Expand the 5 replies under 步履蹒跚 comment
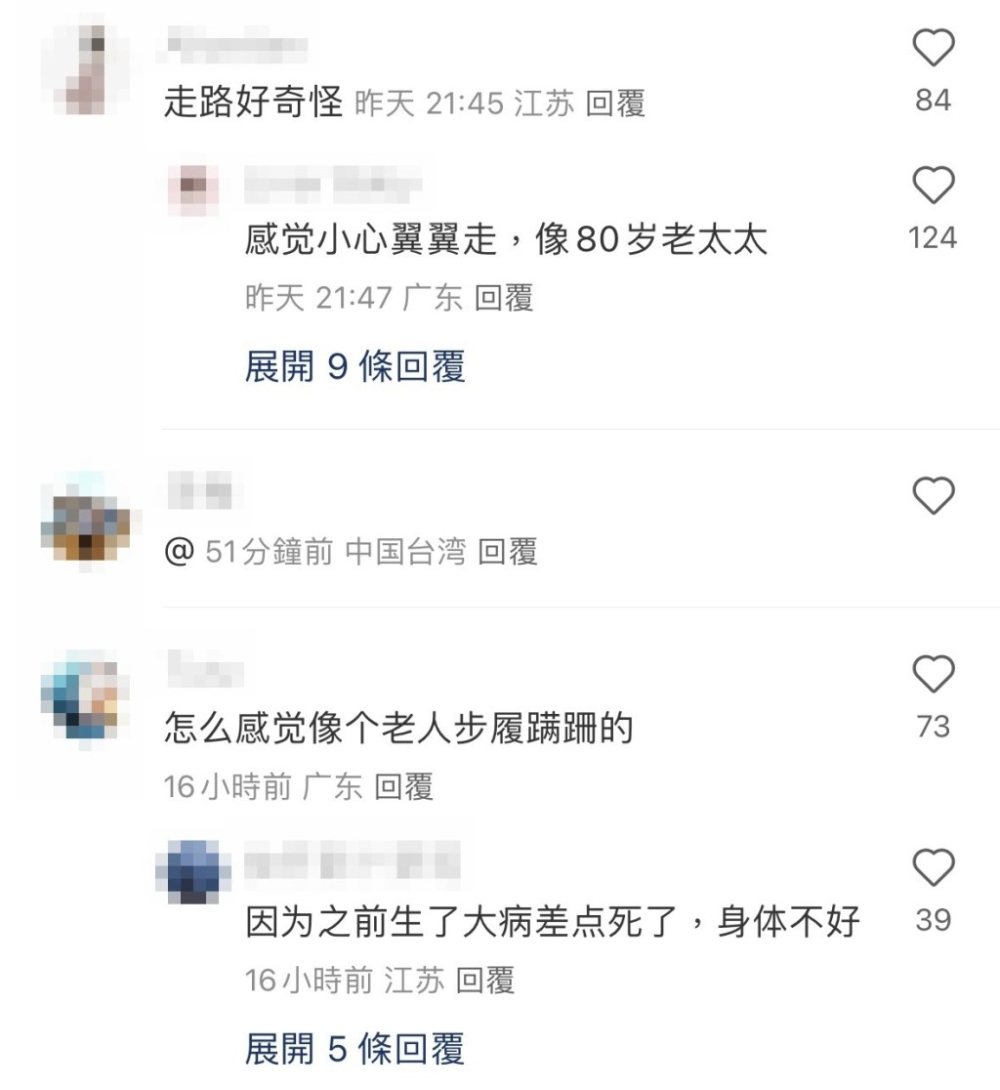The height and width of the screenshot is (1090, 1000). click(355, 1050)
